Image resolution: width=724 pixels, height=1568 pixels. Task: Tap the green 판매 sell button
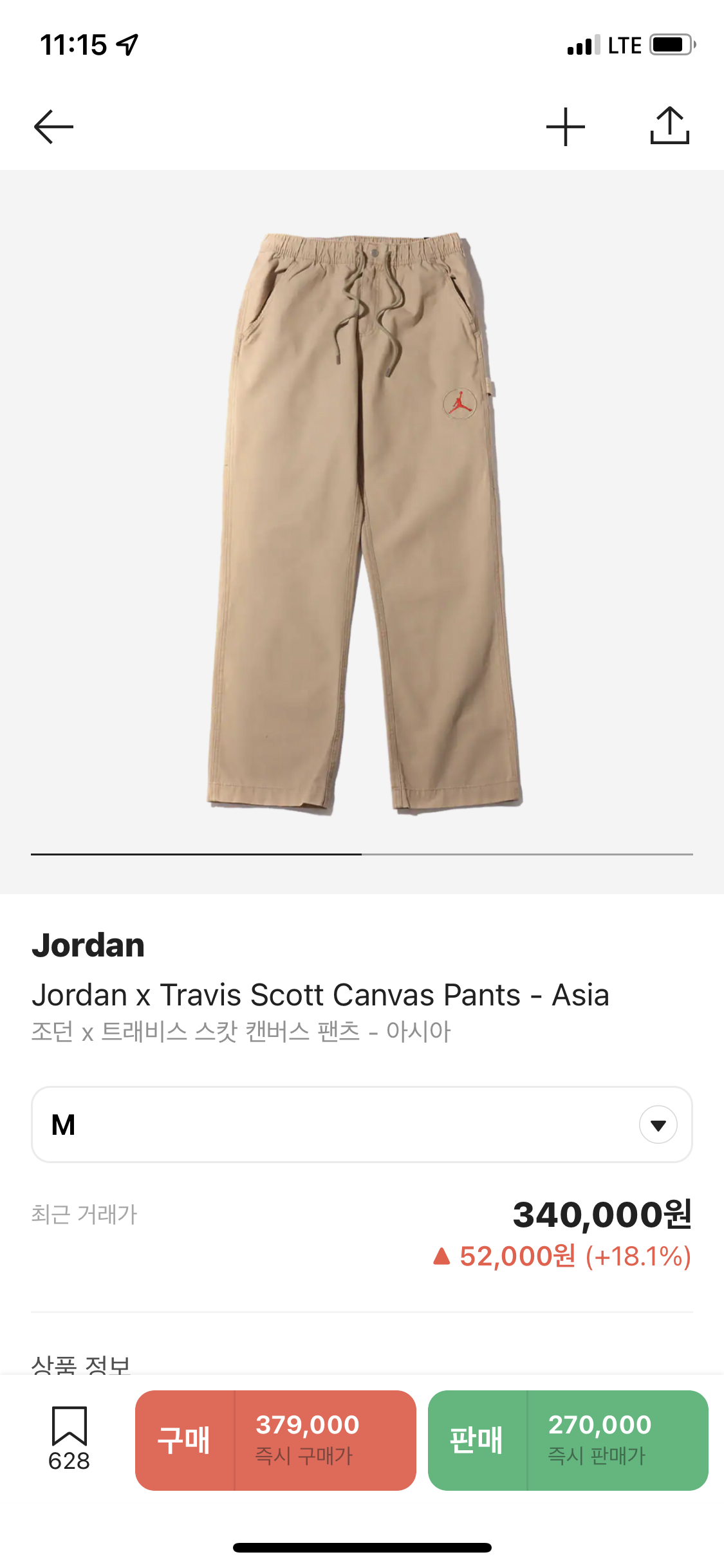click(568, 1441)
